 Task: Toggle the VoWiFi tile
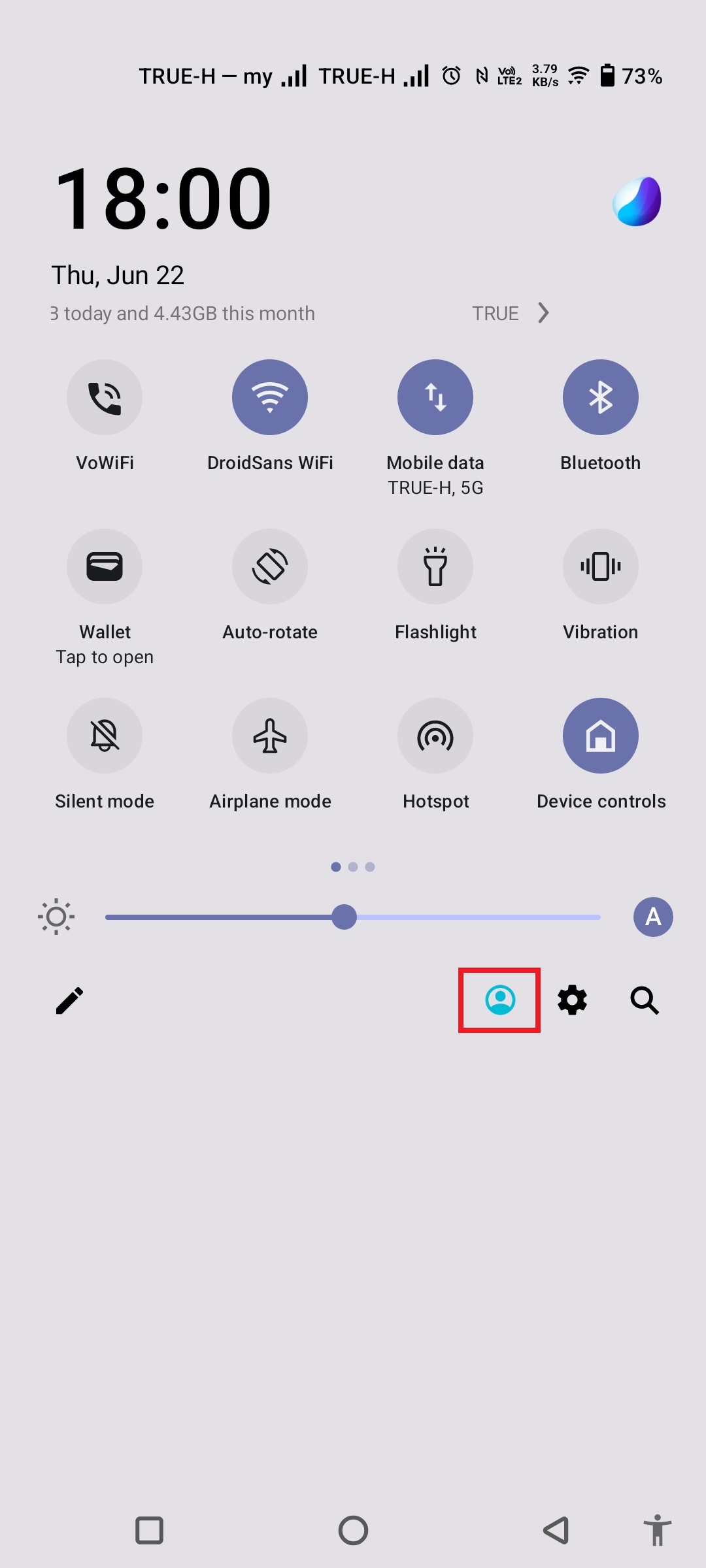coord(105,397)
